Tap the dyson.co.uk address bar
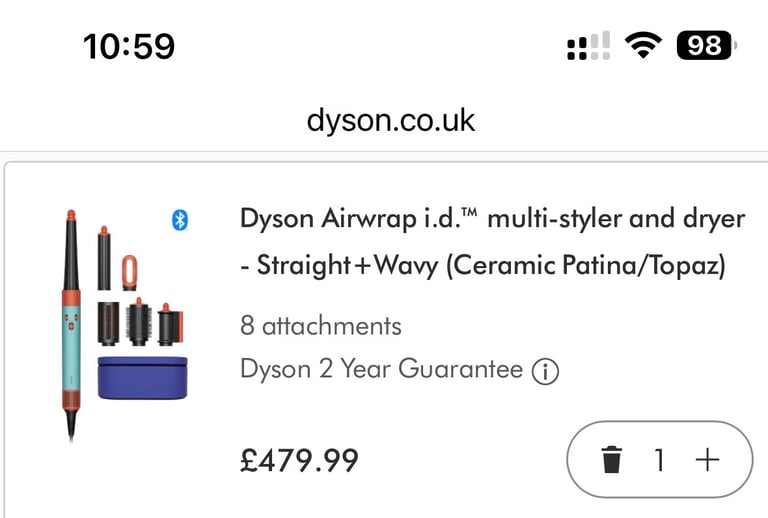This screenshot has width=768, height=518. click(391, 121)
